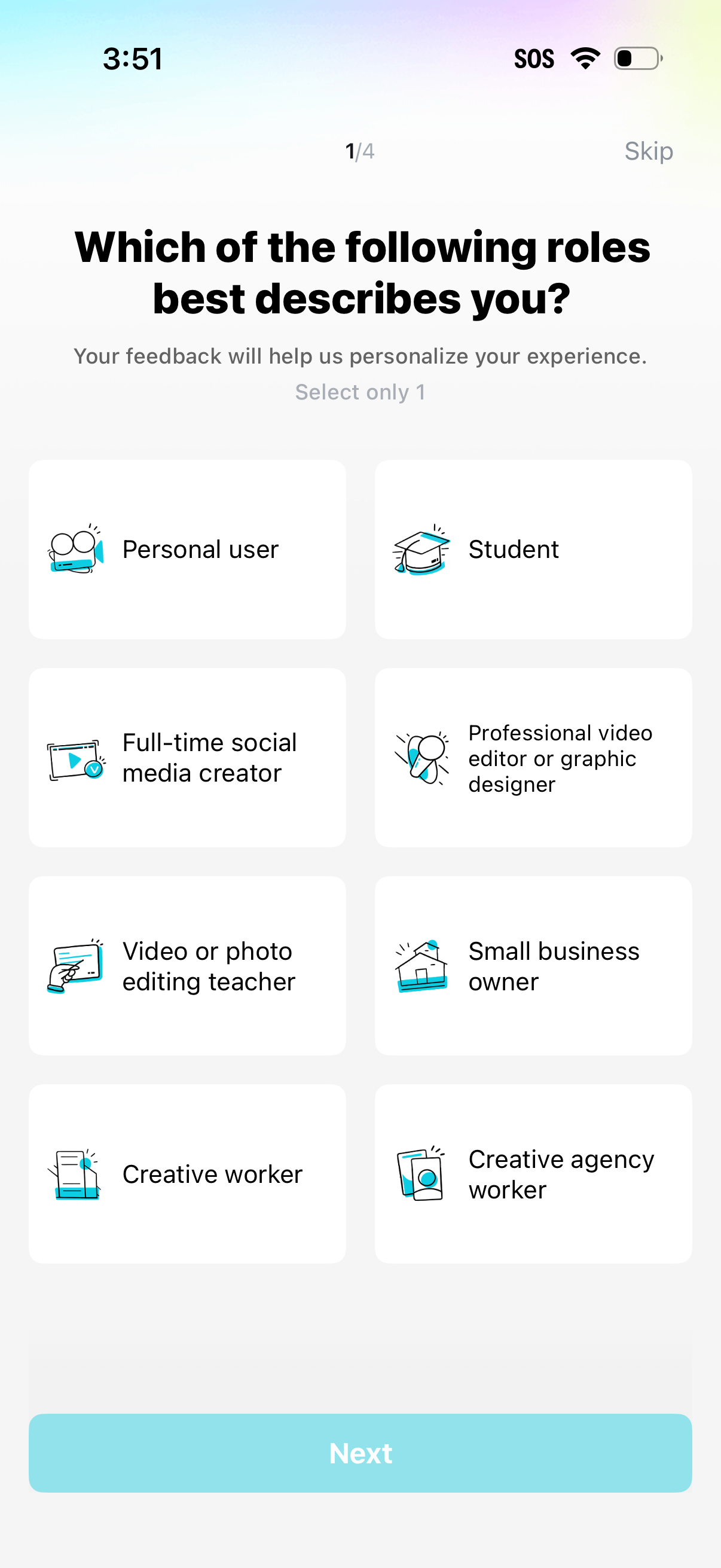Click the video camera icon on Personal user card

point(75,549)
